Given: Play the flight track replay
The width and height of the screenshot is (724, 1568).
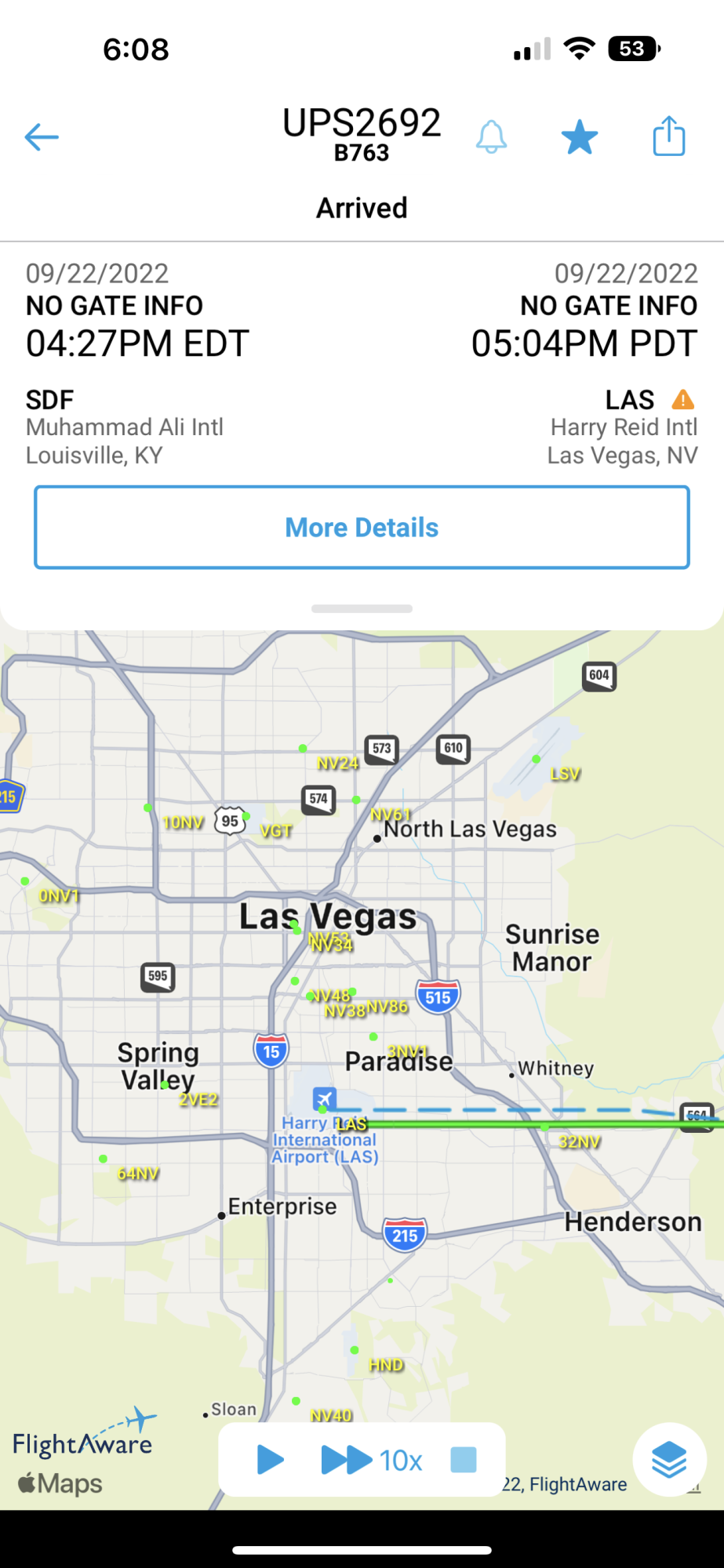Looking at the screenshot, I should click(x=270, y=1460).
